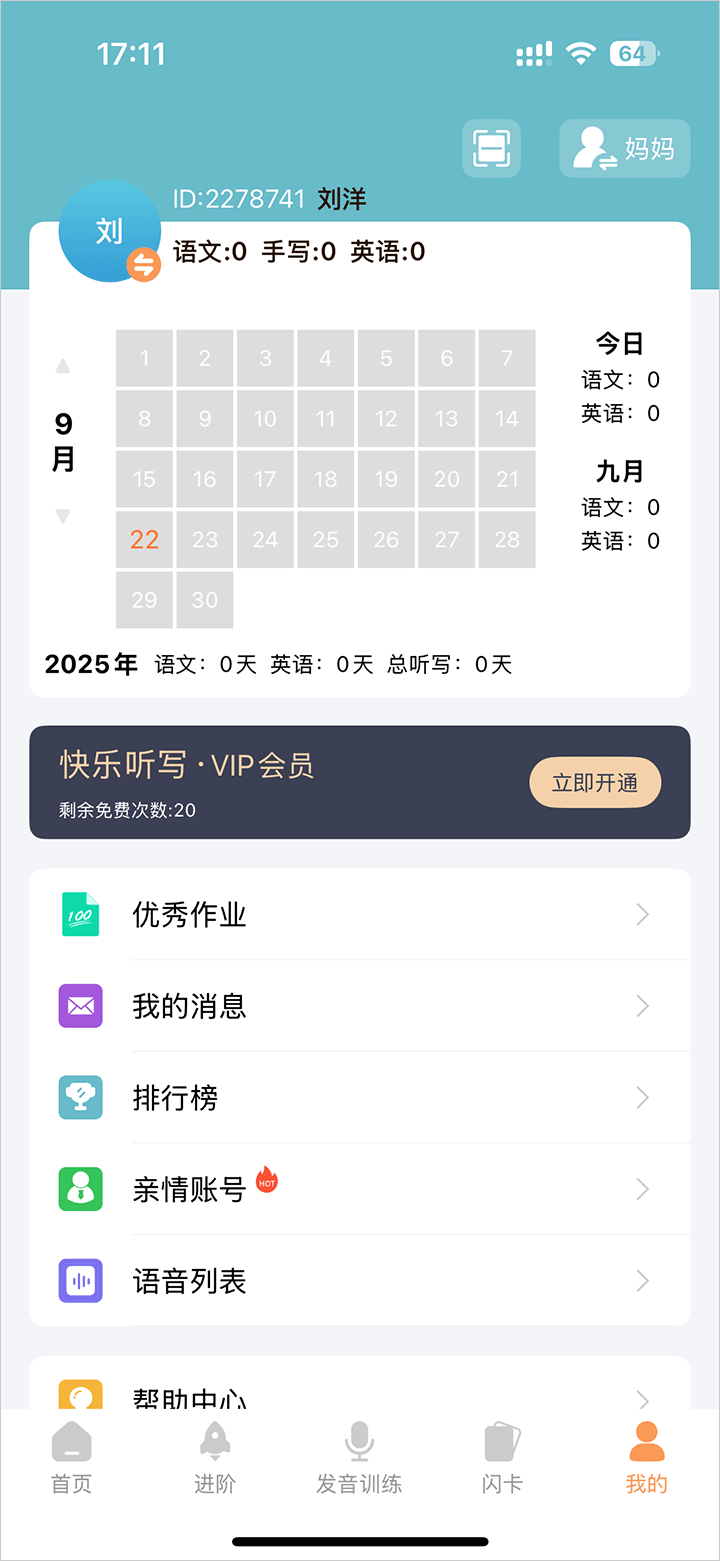Open the scan icon at top
This screenshot has height=1561, width=720.
click(491, 149)
